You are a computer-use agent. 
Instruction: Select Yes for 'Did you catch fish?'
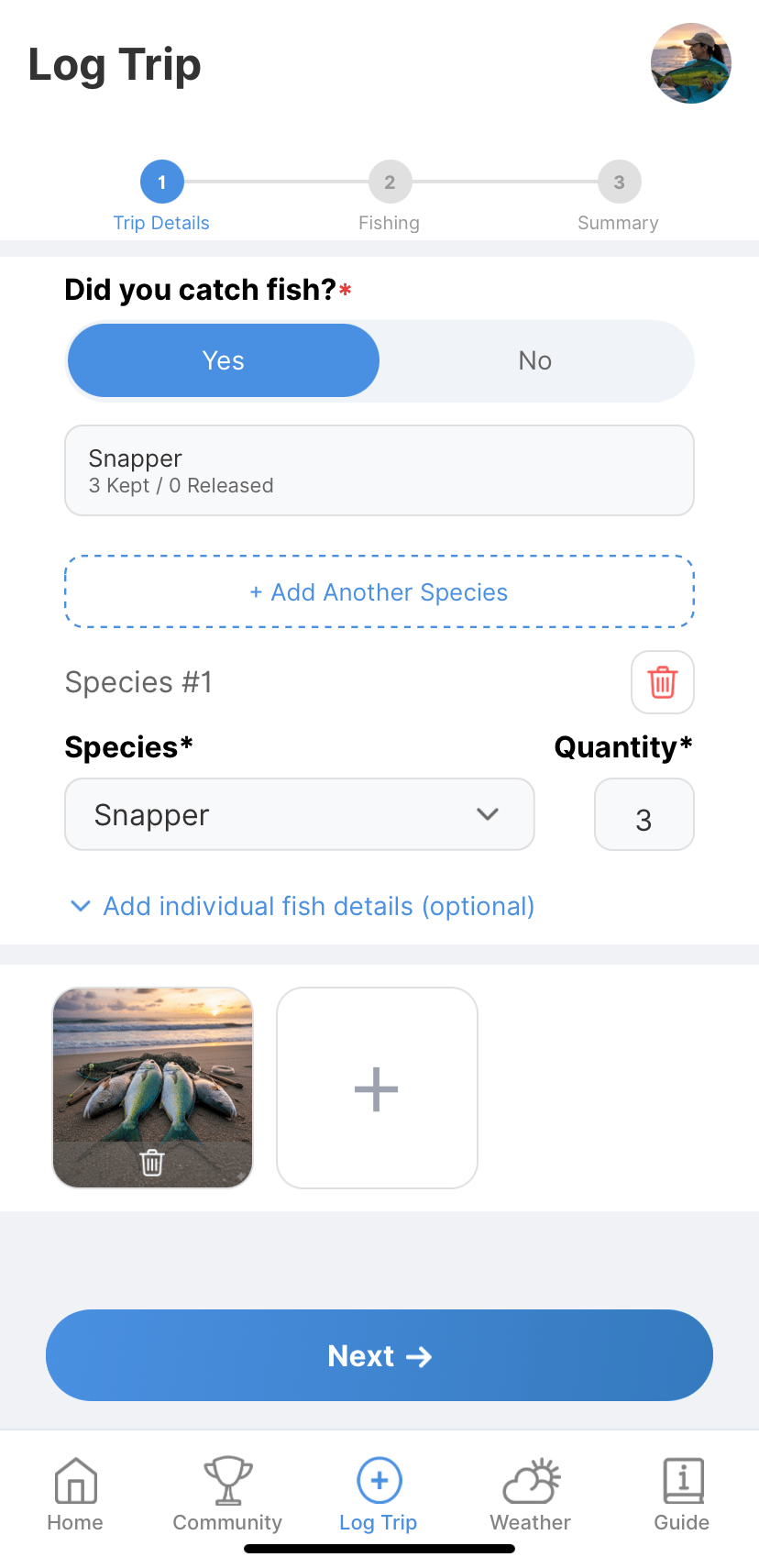point(223,360)
